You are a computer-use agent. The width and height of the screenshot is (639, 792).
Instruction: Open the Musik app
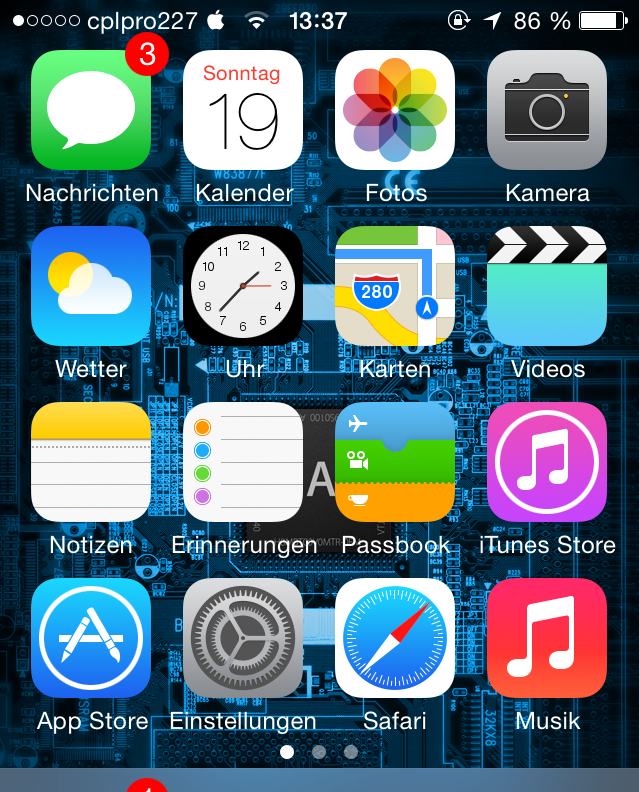click(547, 638)
